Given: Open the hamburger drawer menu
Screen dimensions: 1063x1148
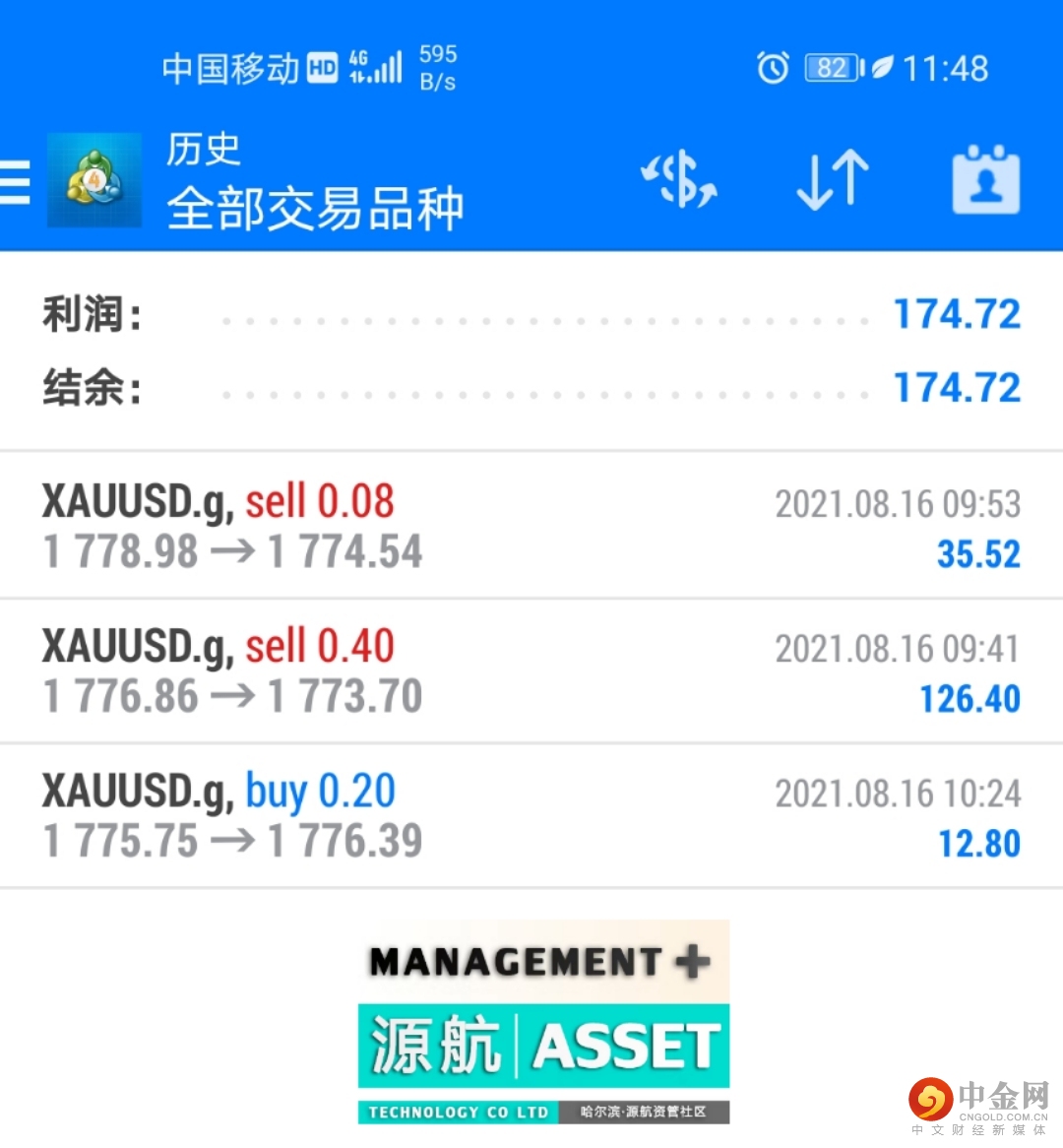Looking at the screenshot, I should tap(16, 181).
